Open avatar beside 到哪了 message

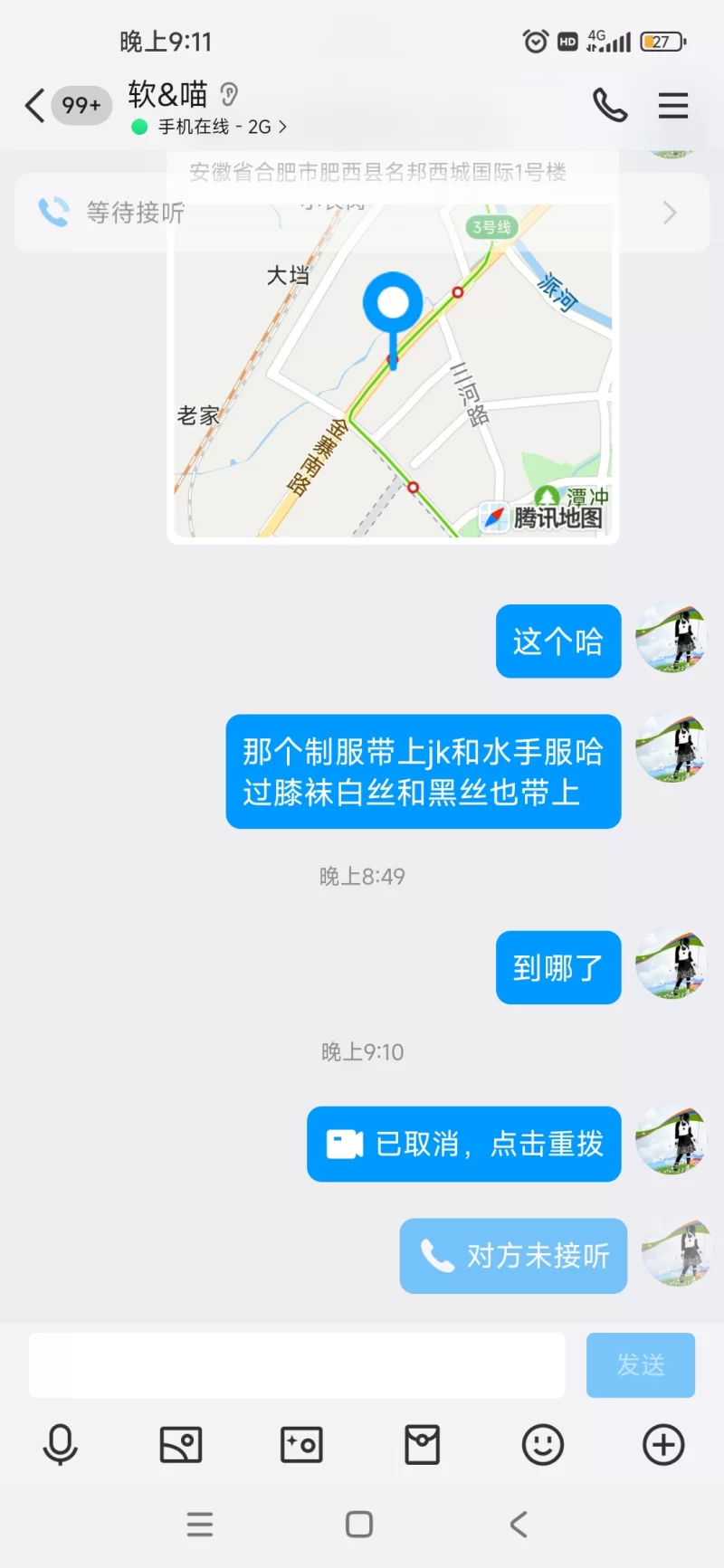tap(671, 965)
